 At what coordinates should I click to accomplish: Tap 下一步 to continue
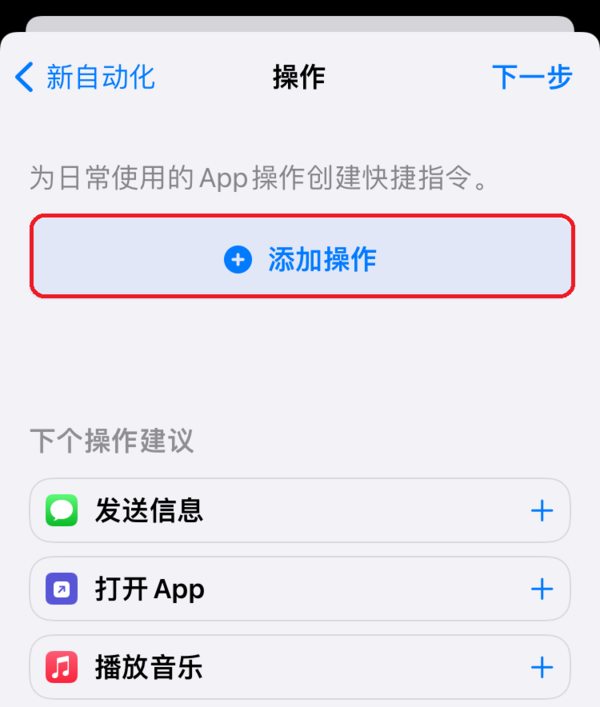(x=532, y=77)
